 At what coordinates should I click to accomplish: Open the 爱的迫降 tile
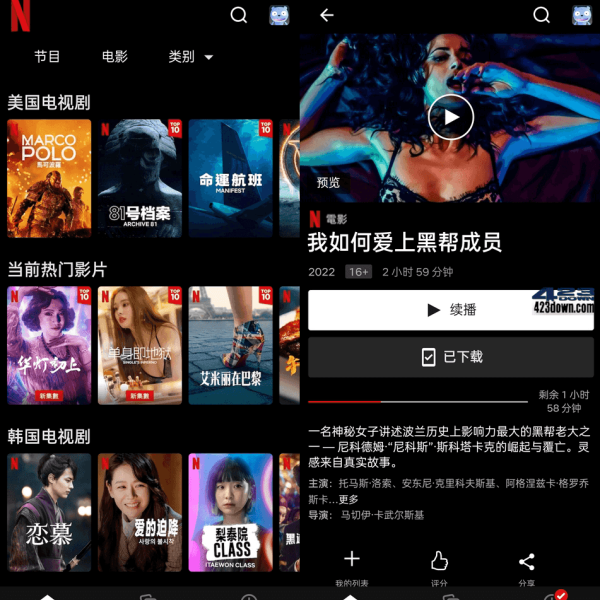tap(140, 512)
